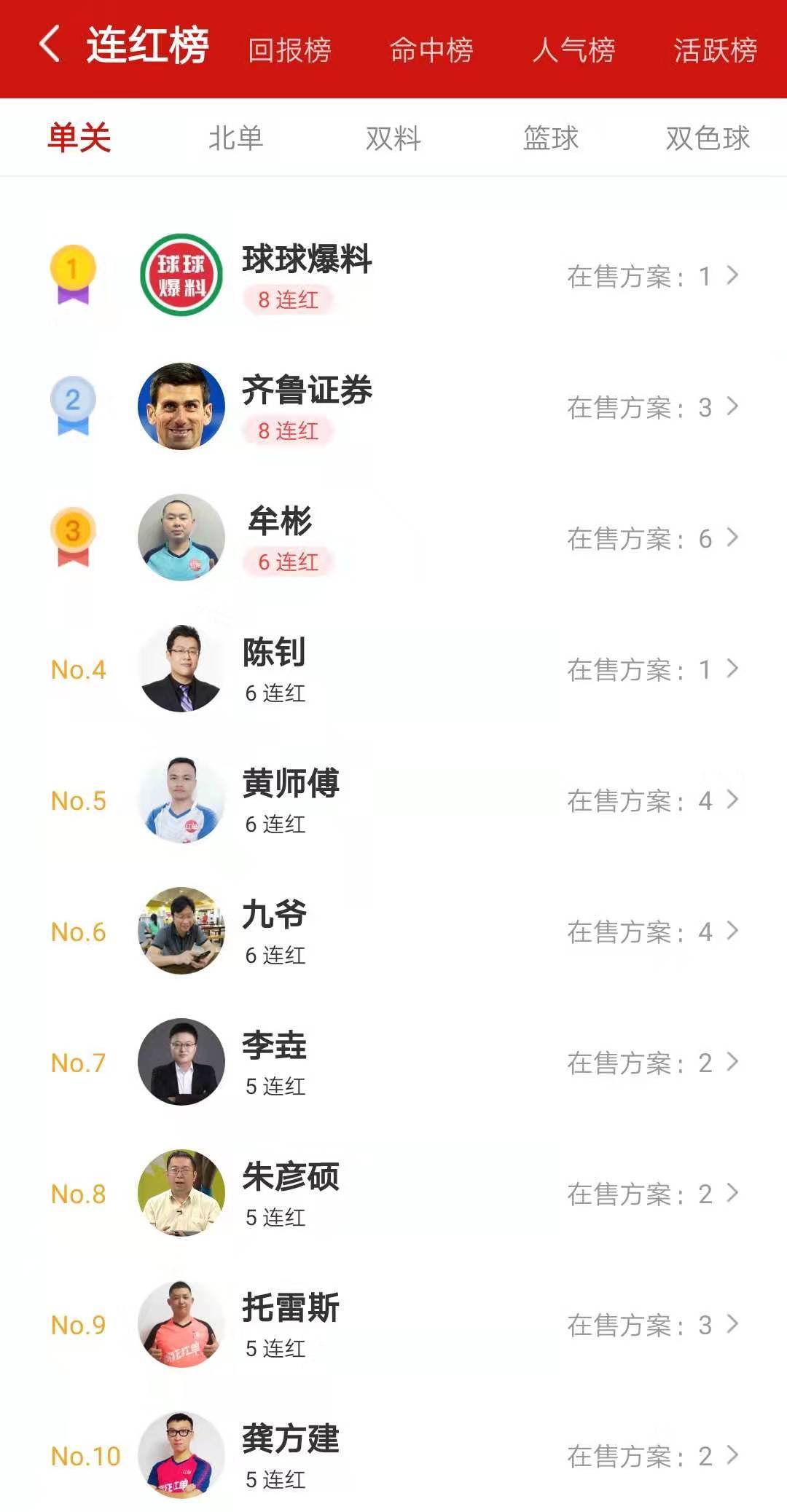The width and height of the screenshot is (787, 1512).
Task: Open 球球爆料's profile row
Action: point(393,275)
